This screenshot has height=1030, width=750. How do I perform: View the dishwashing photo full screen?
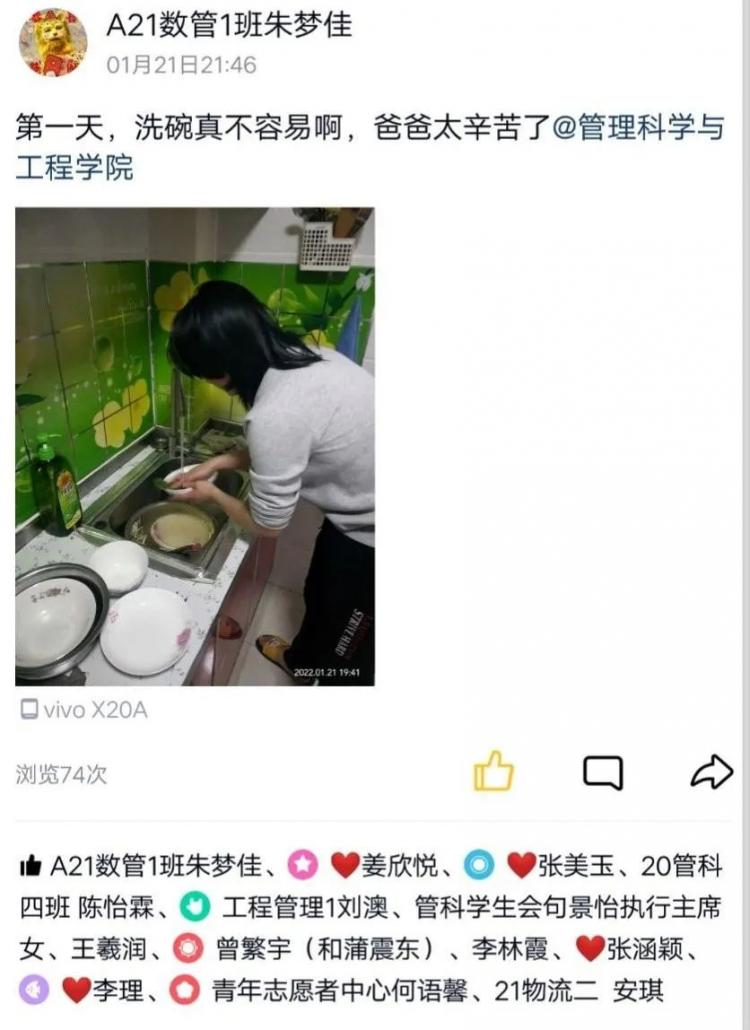pos(195,446)
